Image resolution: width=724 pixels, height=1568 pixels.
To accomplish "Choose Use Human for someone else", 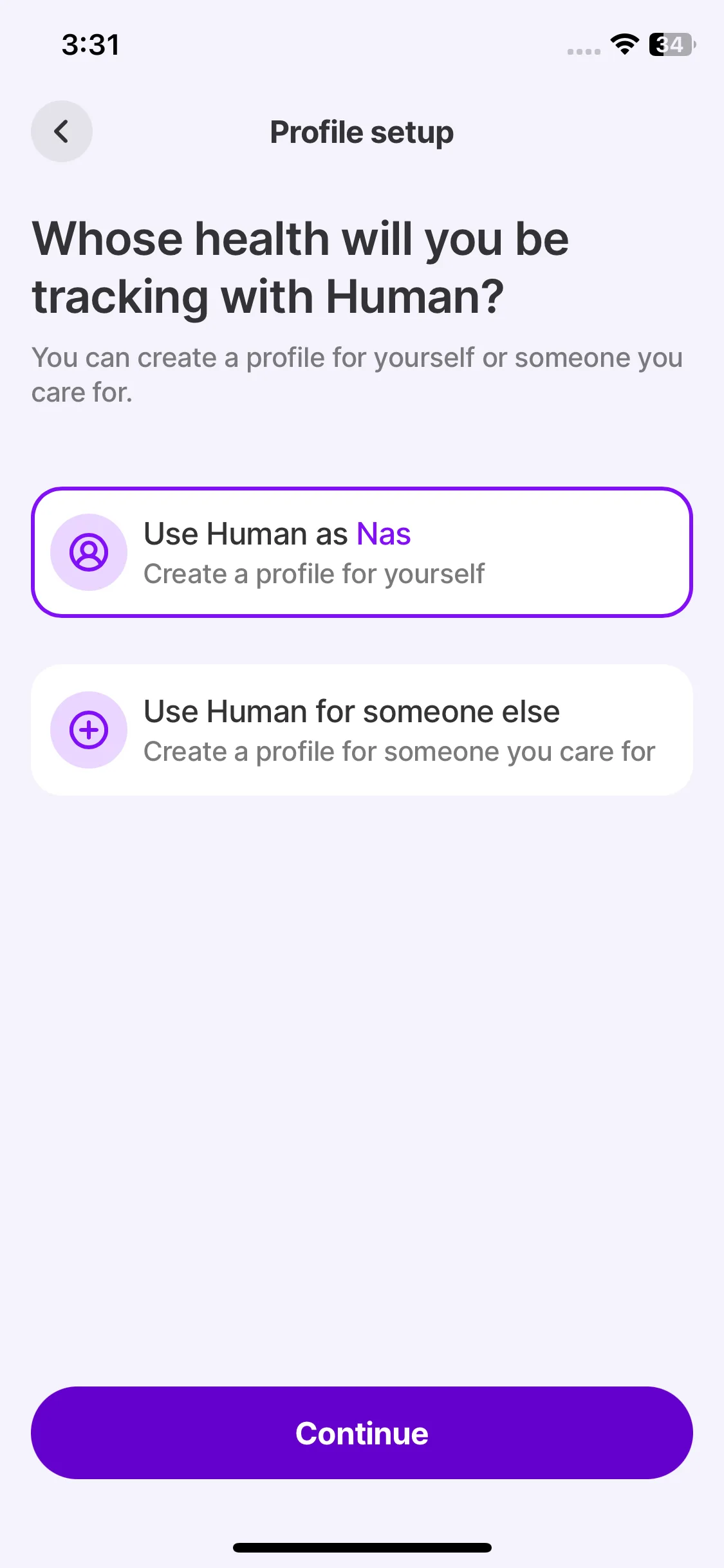I will [x=362, y=730].
